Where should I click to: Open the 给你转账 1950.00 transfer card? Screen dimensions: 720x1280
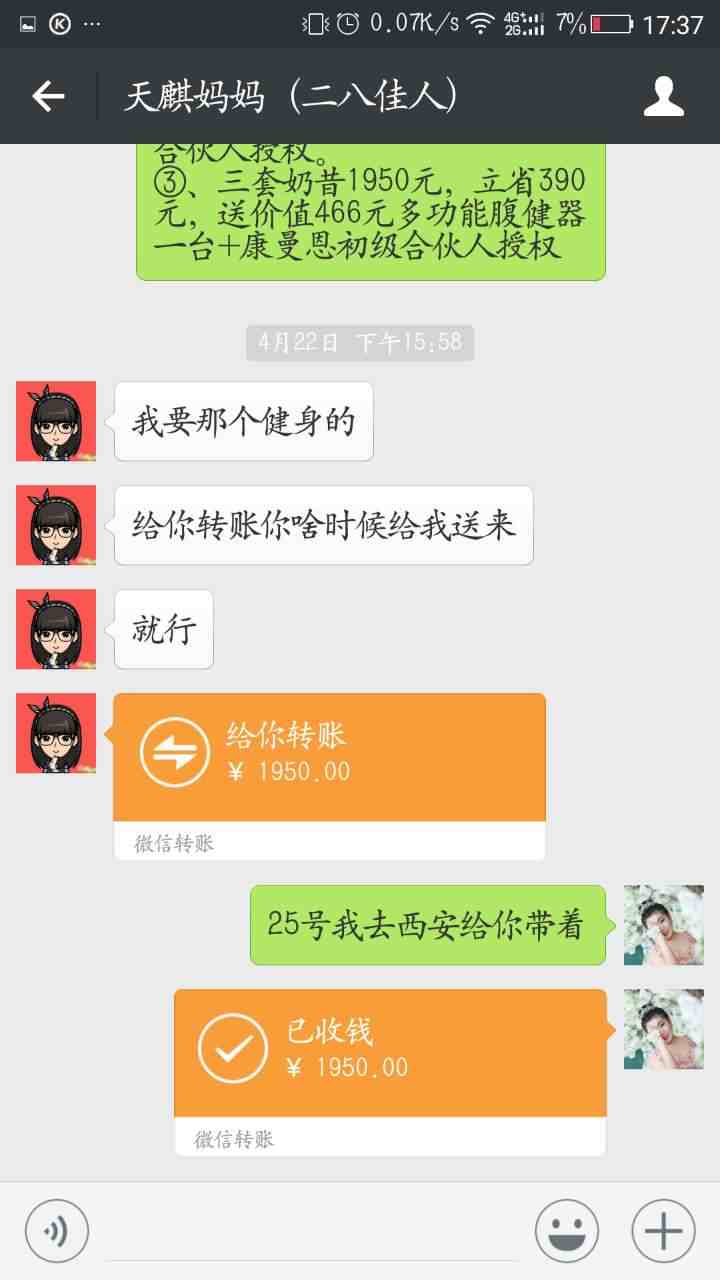[329, 758]
